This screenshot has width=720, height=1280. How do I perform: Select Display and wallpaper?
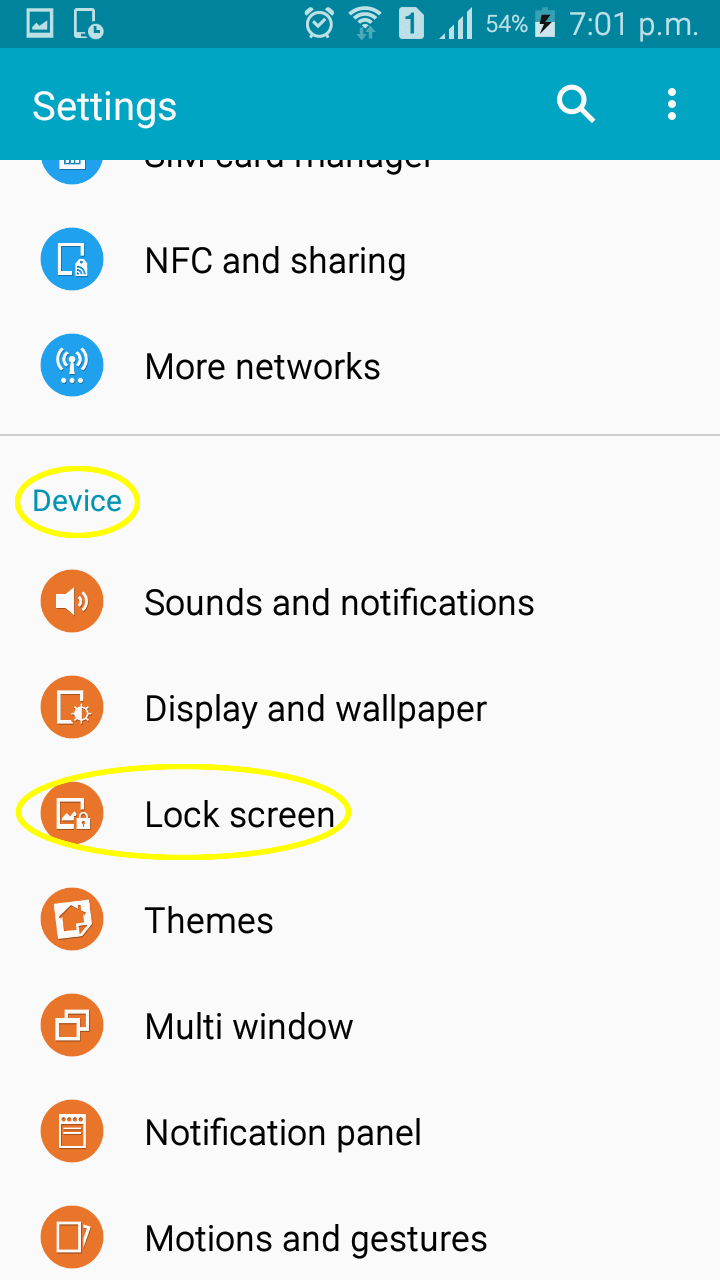[315, 709]
